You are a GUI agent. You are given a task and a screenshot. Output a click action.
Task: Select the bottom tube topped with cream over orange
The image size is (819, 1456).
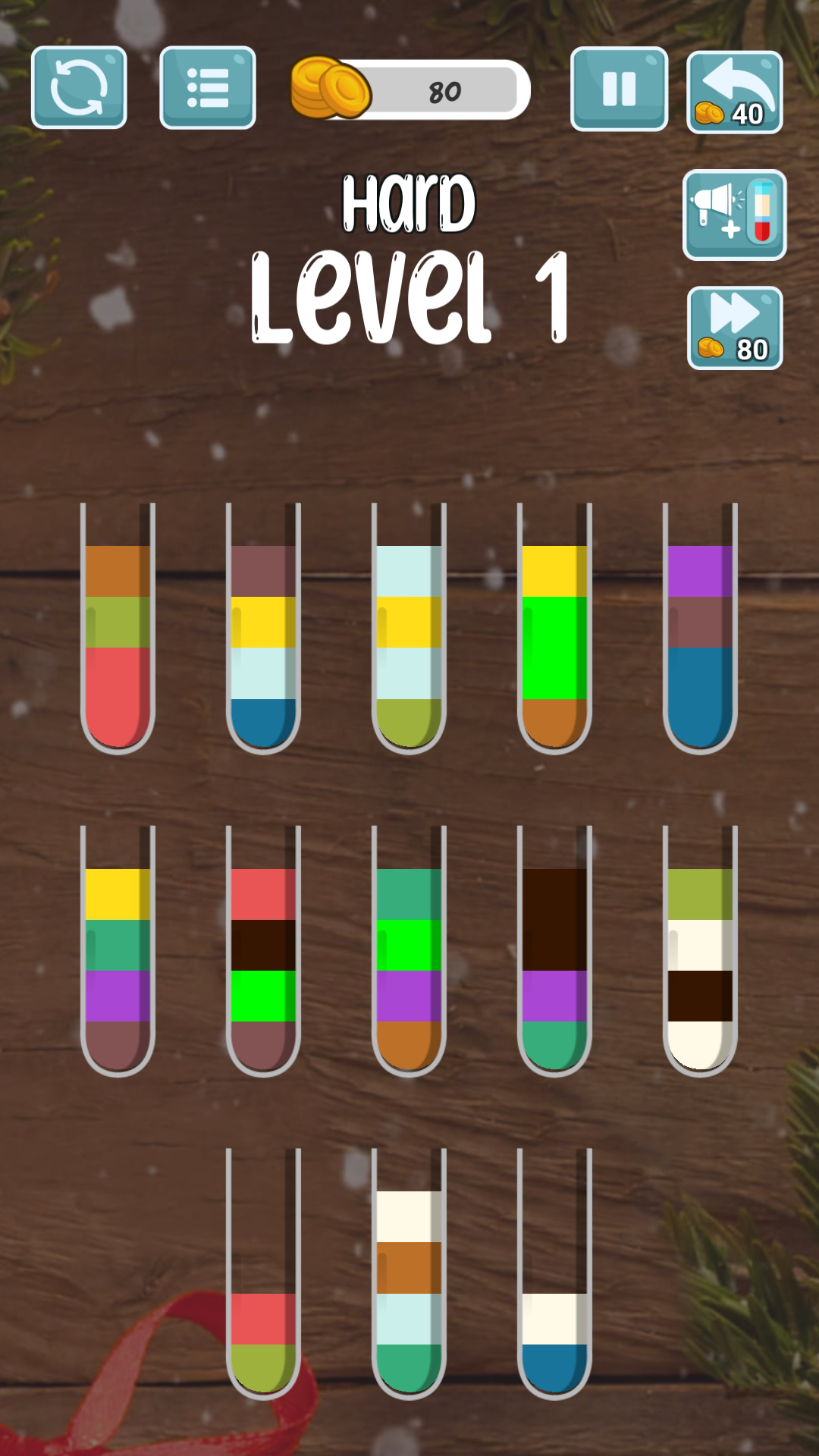click(x=409, y=1274)
